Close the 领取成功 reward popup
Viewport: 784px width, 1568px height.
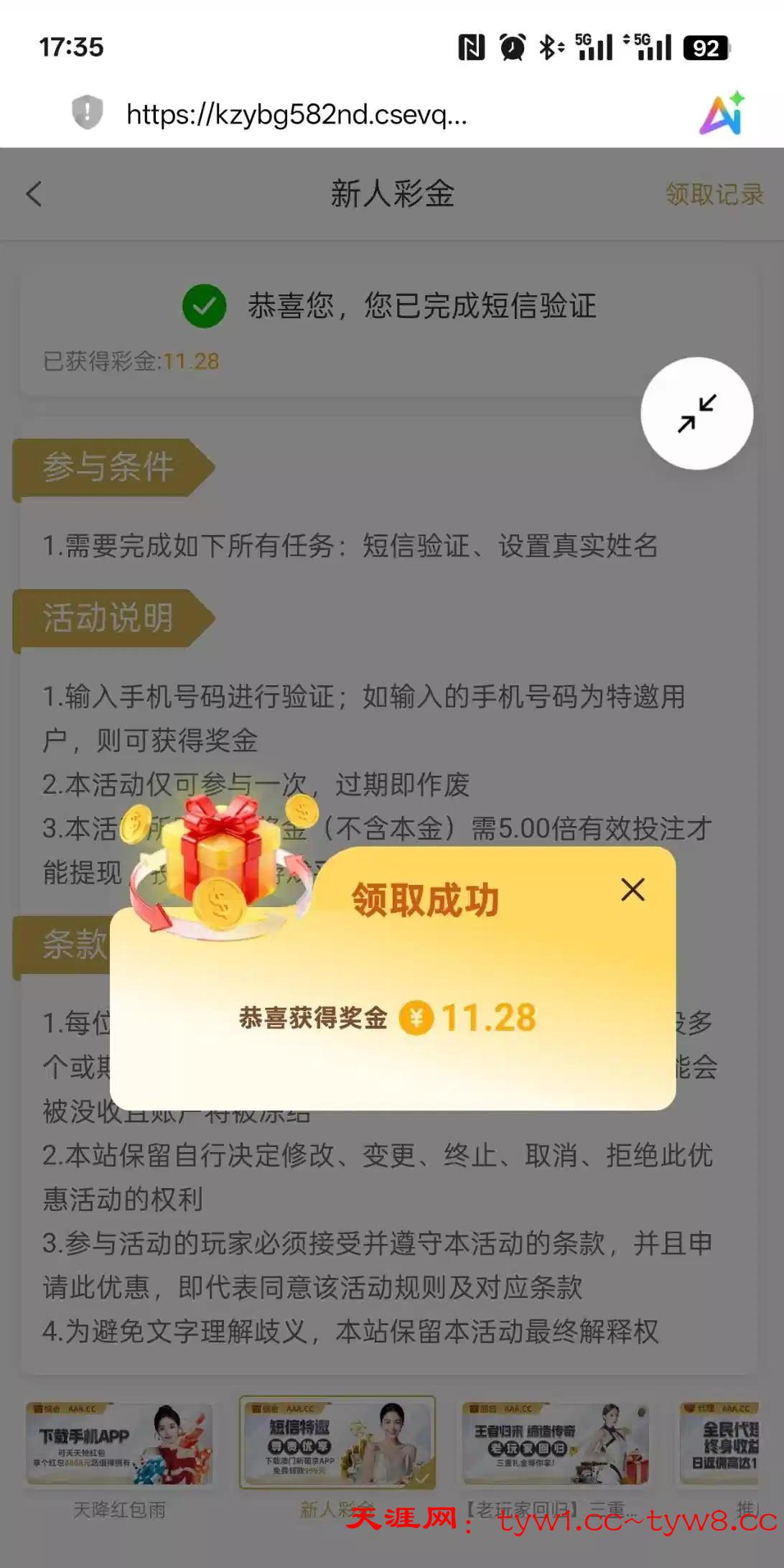click(633, 890)
